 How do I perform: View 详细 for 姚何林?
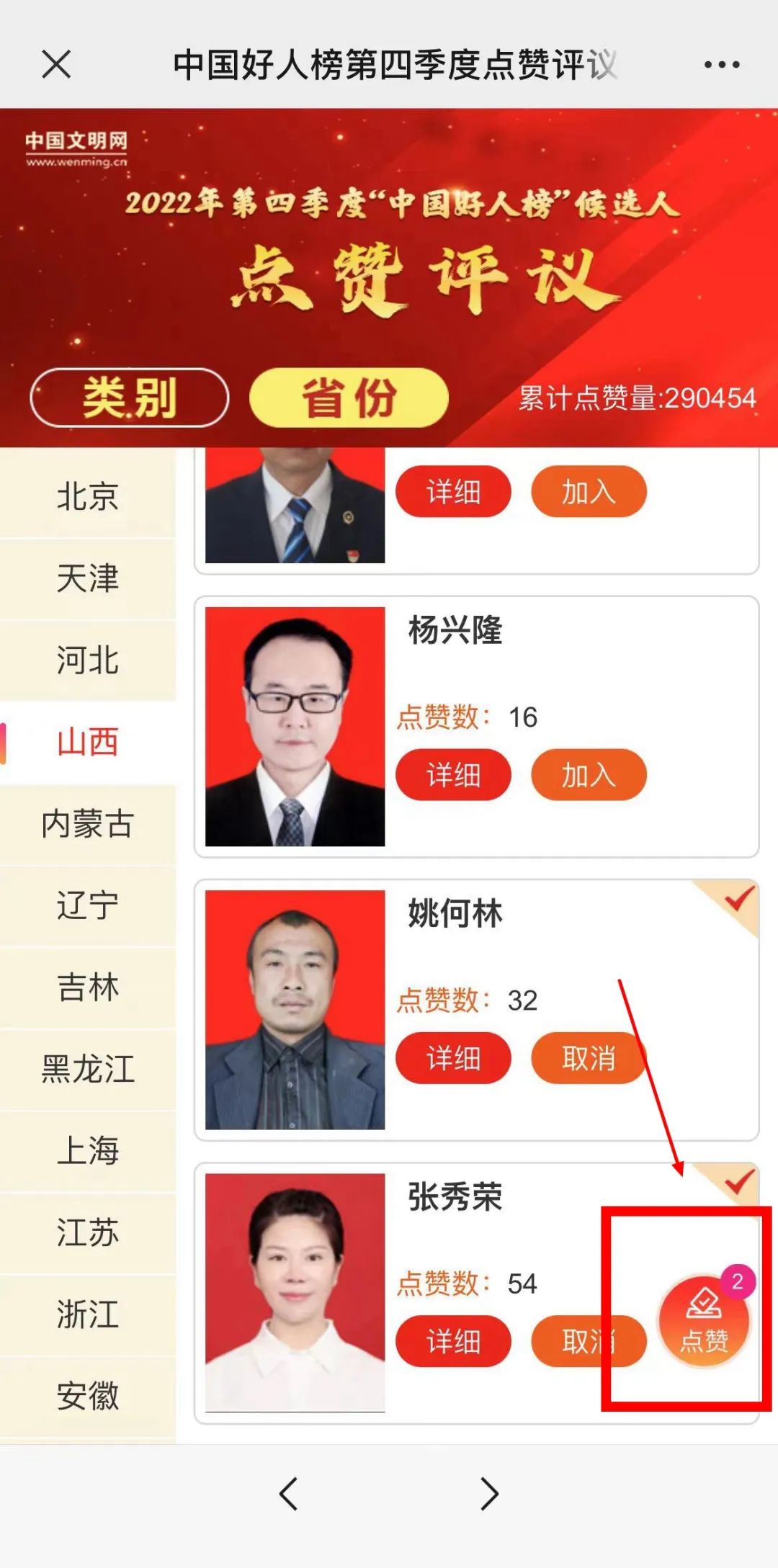point(453,1058)
